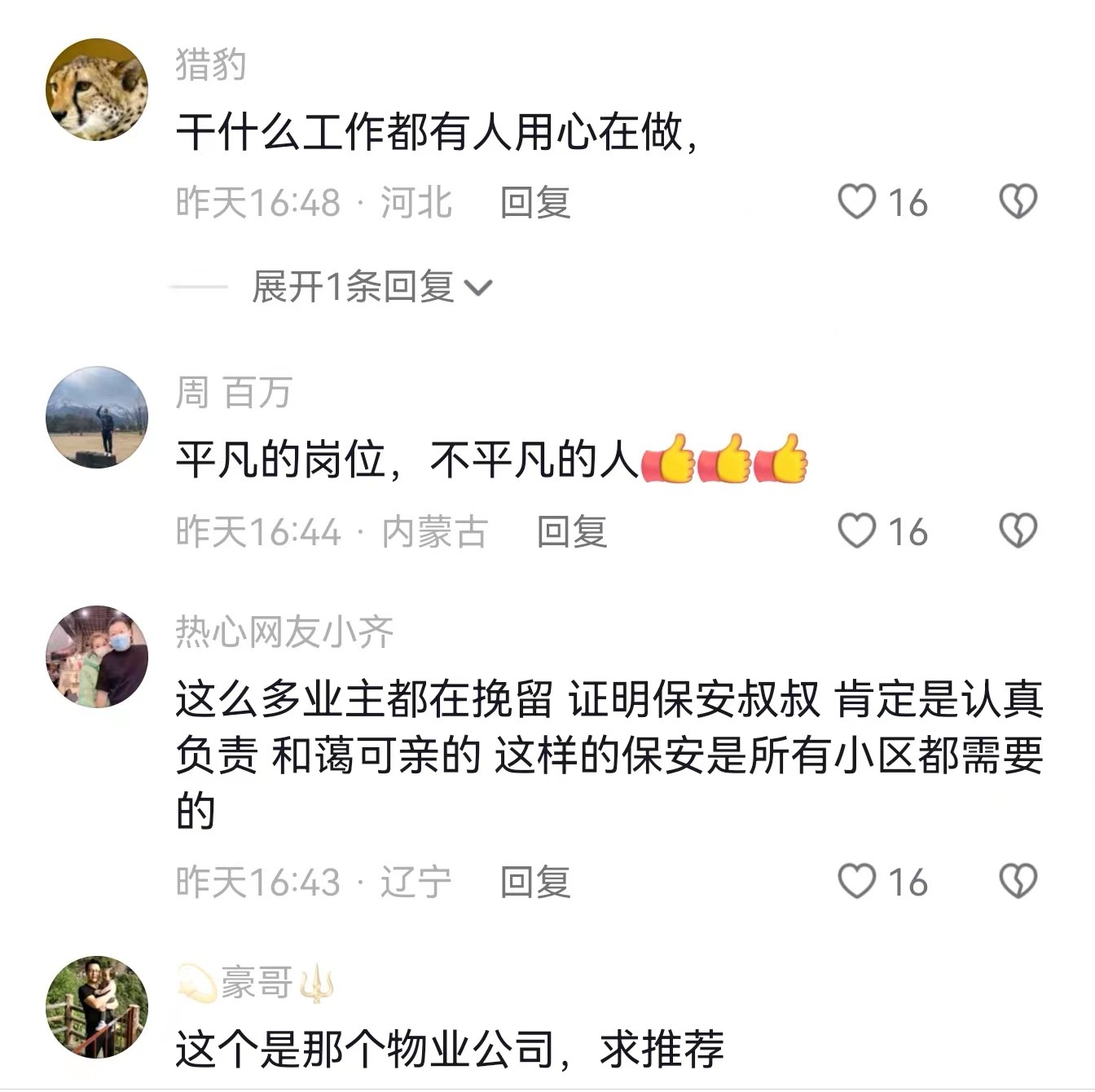Like 猎豹's comment
The height and width of the screenshot is (1092, 1095).
[857, 201]
